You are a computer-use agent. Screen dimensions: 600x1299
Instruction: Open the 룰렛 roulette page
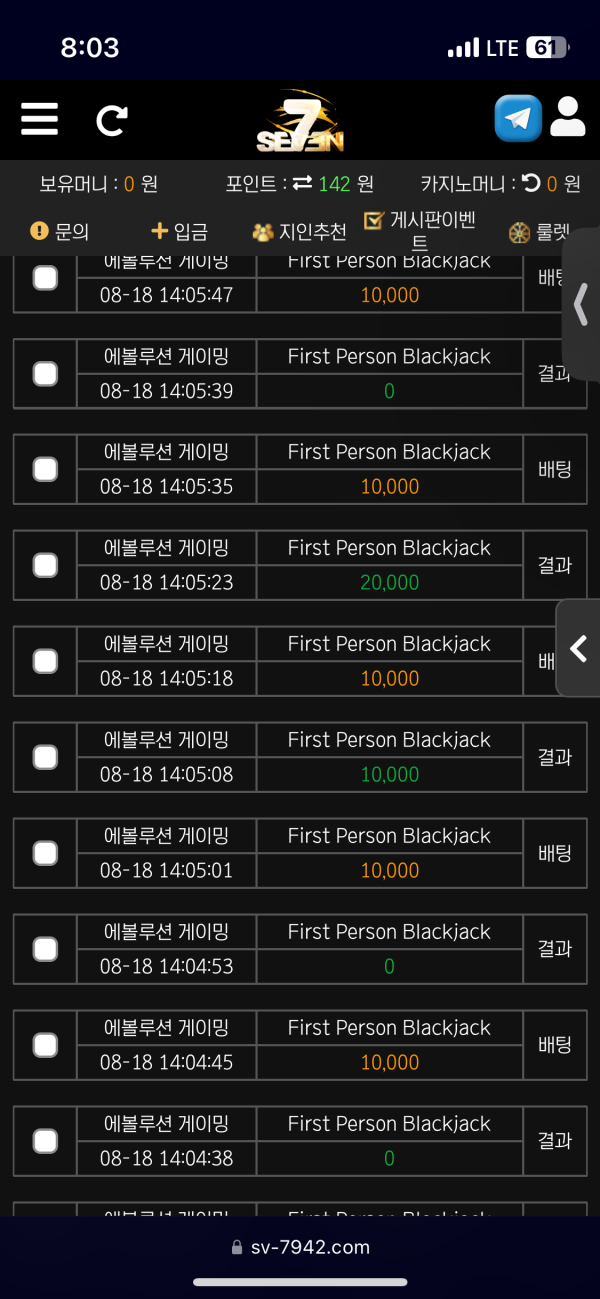[x=540, y=232]
